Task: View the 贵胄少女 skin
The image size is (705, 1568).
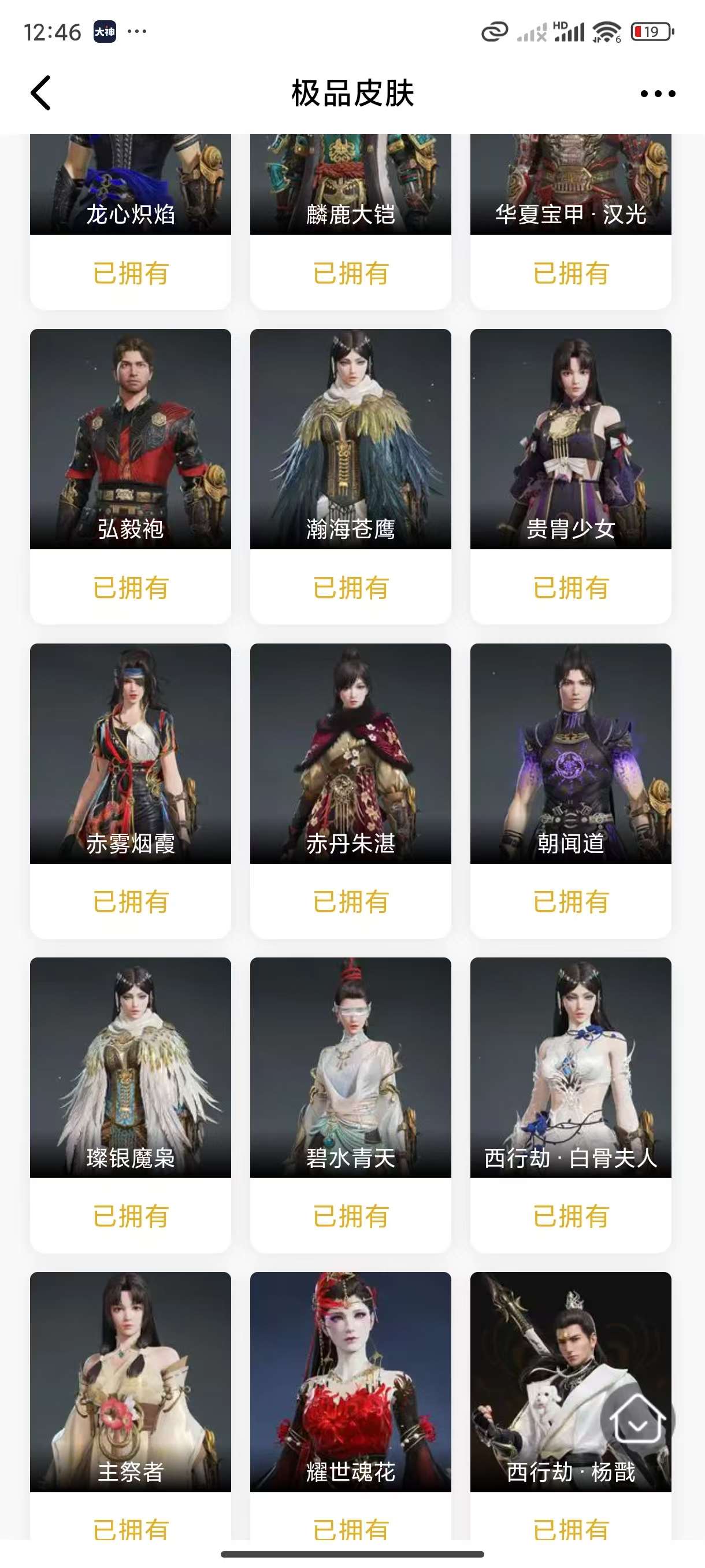Action: [570, 439]
